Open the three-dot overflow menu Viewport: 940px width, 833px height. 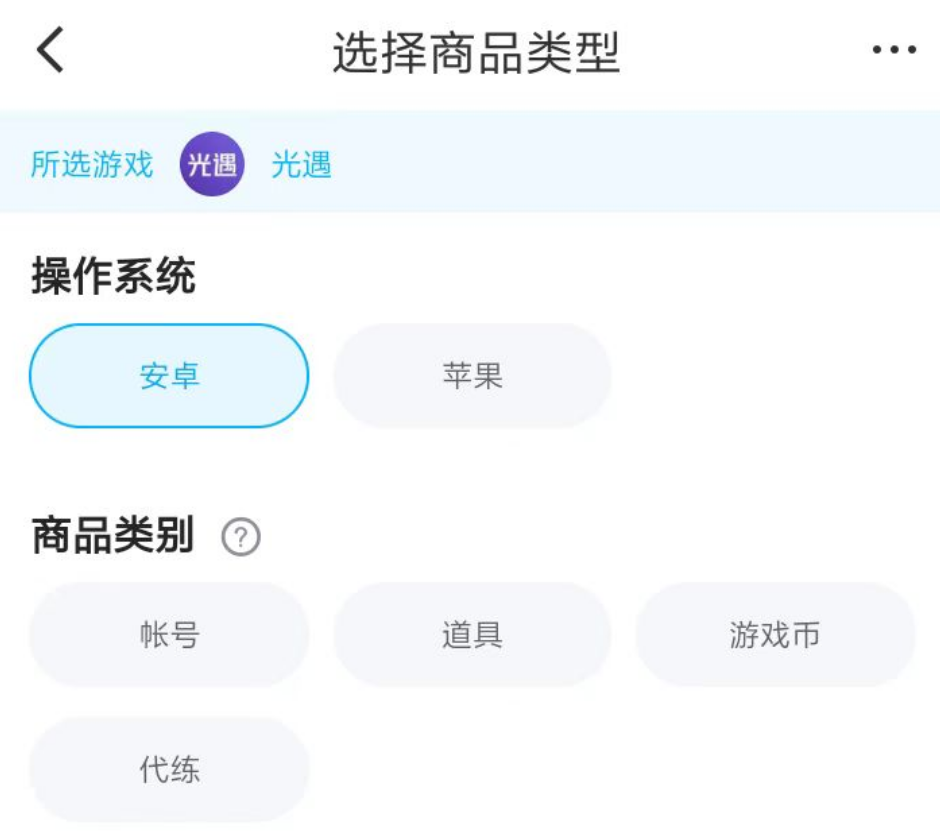click(893, 51)
